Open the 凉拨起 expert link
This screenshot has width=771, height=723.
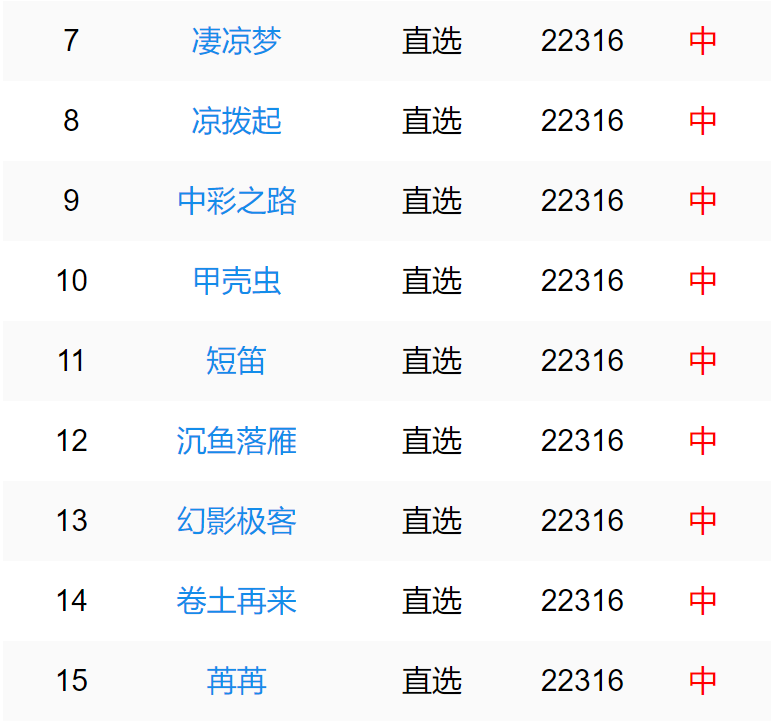[236, 121]
